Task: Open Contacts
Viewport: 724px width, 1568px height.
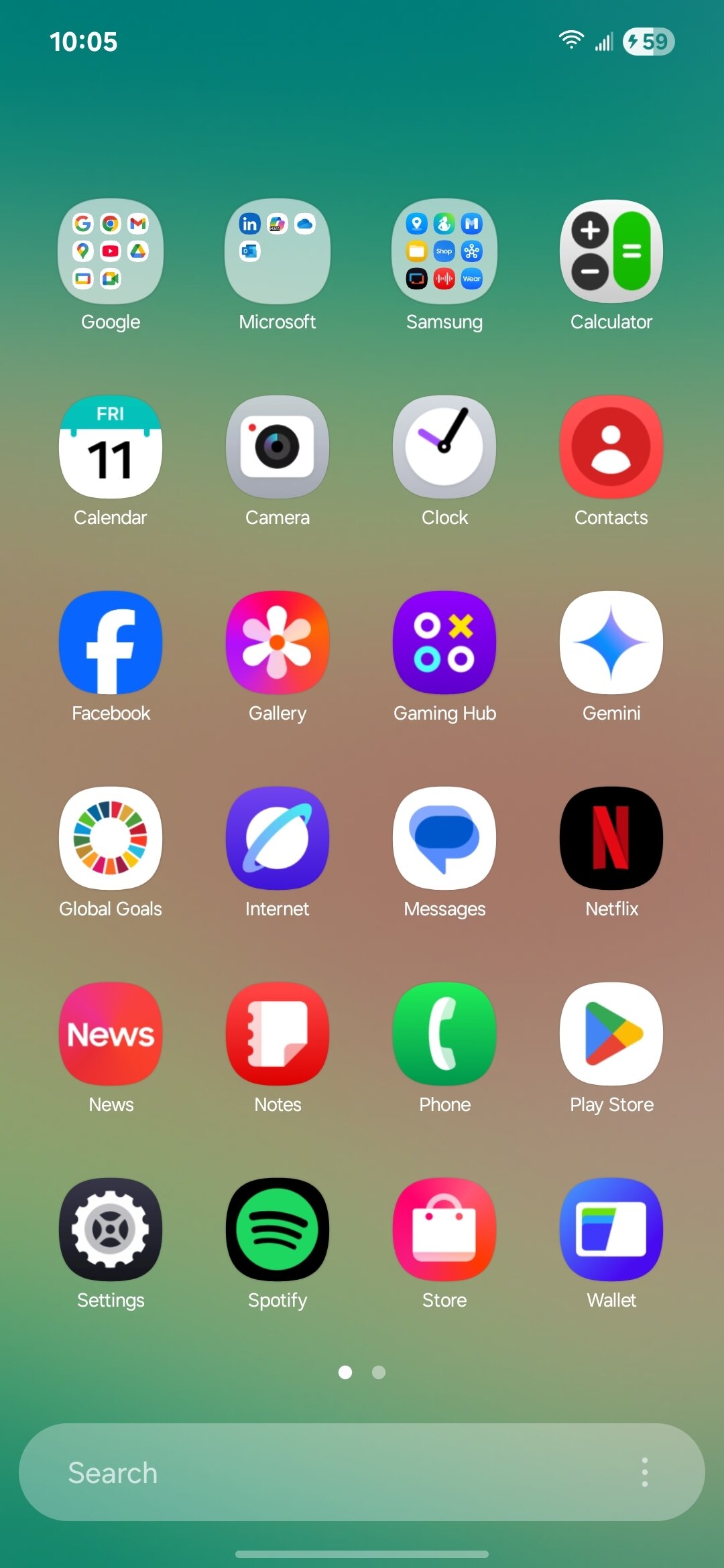Action: click(x=611, y=447)
